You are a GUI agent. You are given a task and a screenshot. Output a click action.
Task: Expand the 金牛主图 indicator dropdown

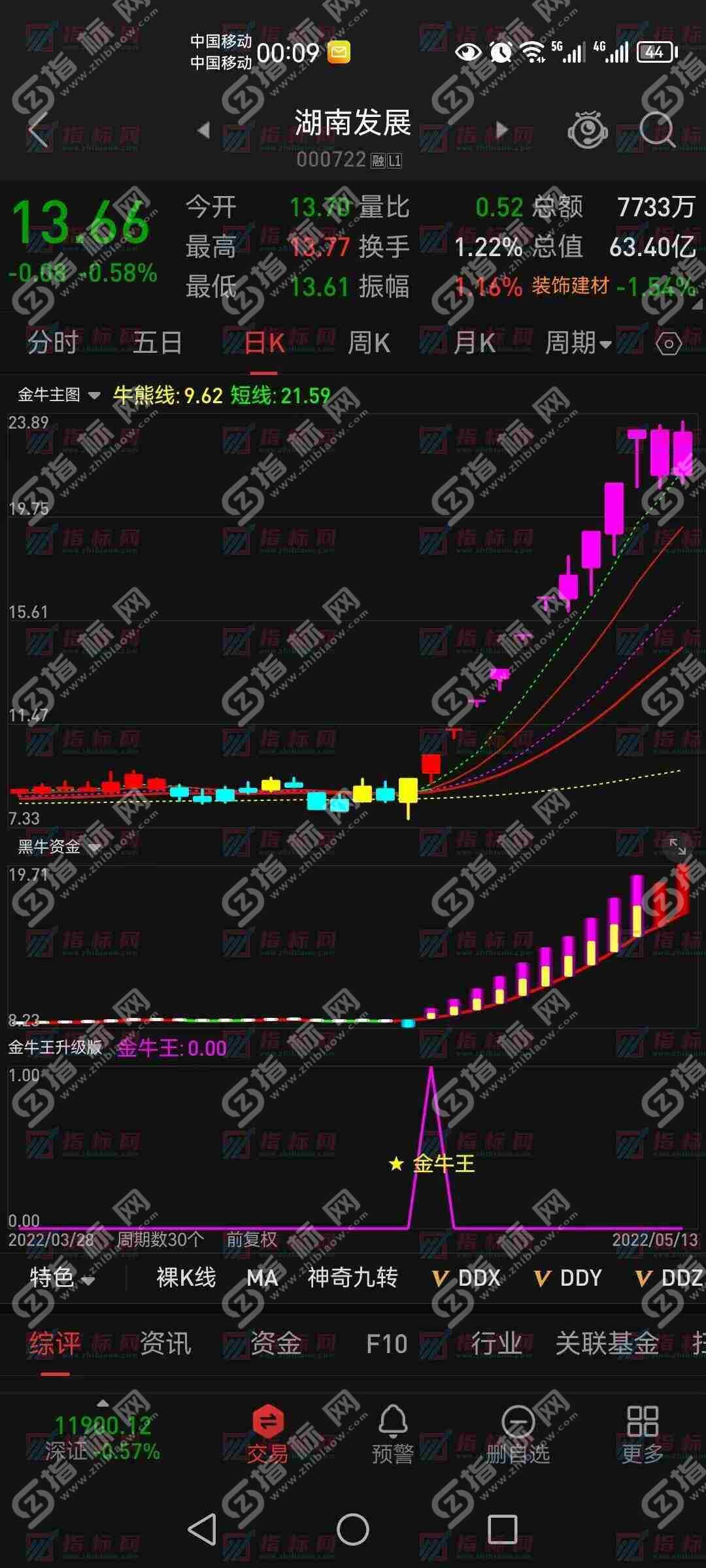(59, 395)
